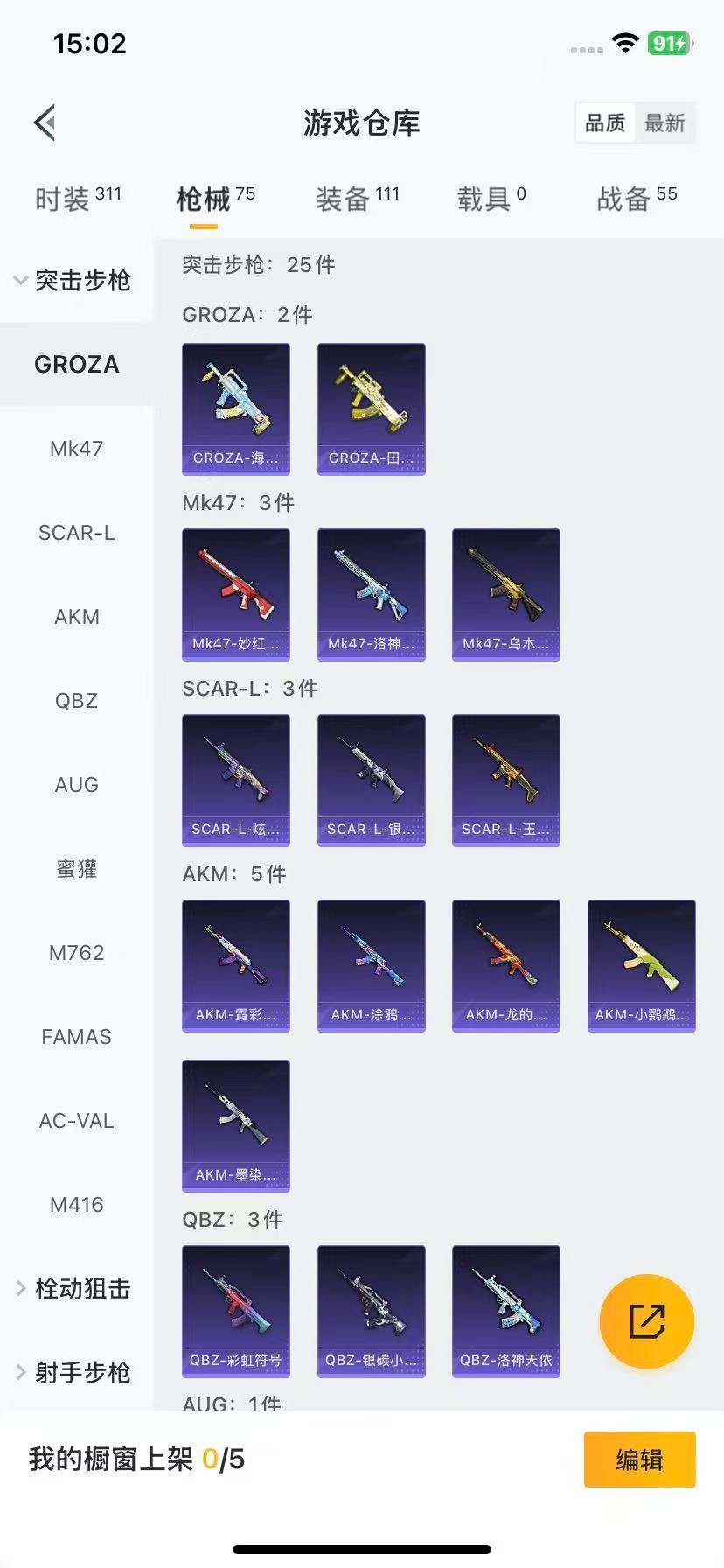Sort the warehouse by 最新
The image size is (724, 1568).
pos(665,122)
